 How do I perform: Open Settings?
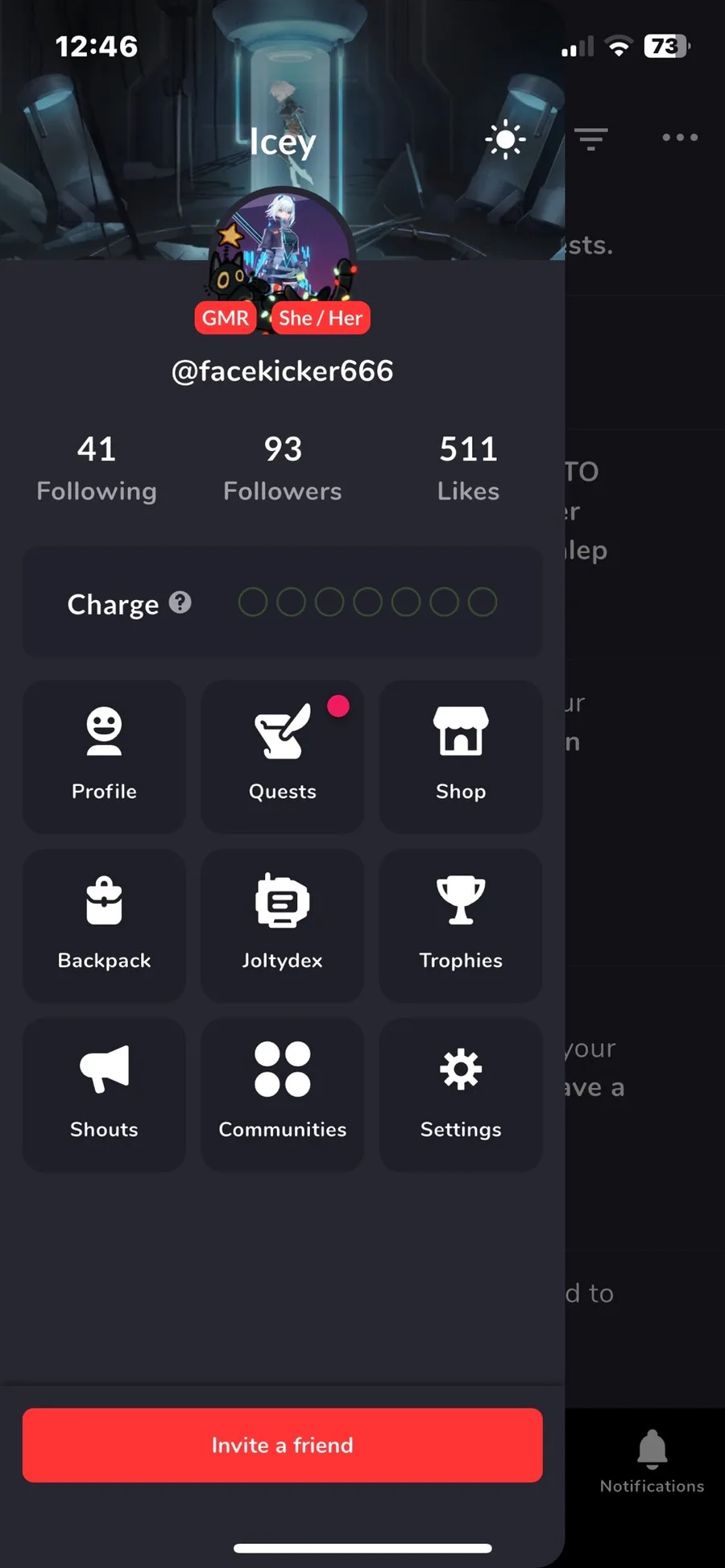click(461, 1094)
